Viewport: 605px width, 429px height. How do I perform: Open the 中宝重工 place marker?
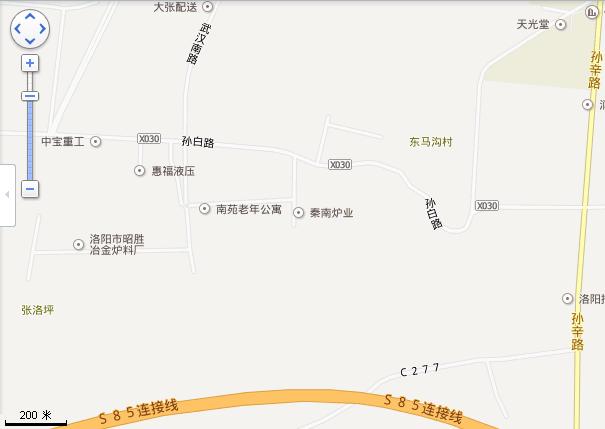(96, 142)
